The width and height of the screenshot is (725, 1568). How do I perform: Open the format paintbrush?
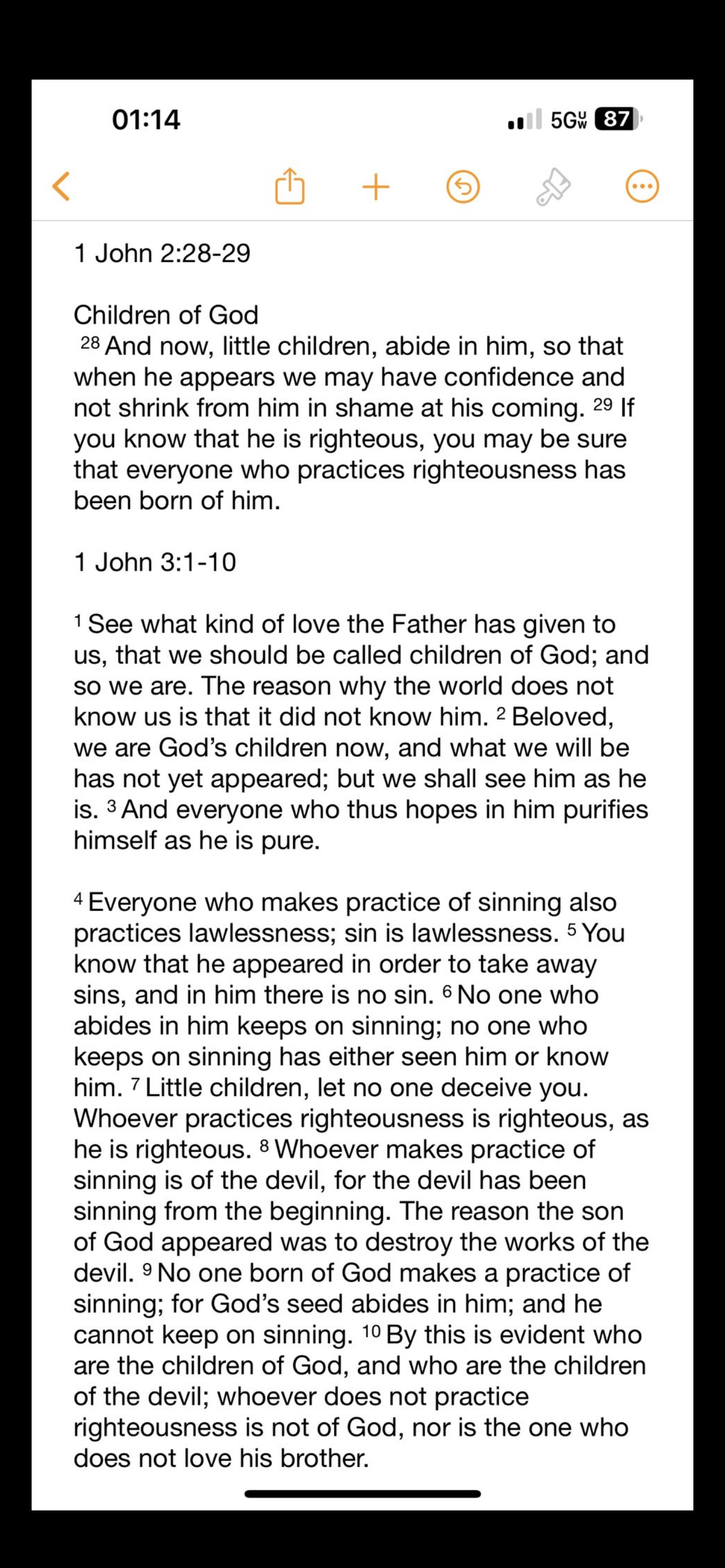click(x=553, y=186)
